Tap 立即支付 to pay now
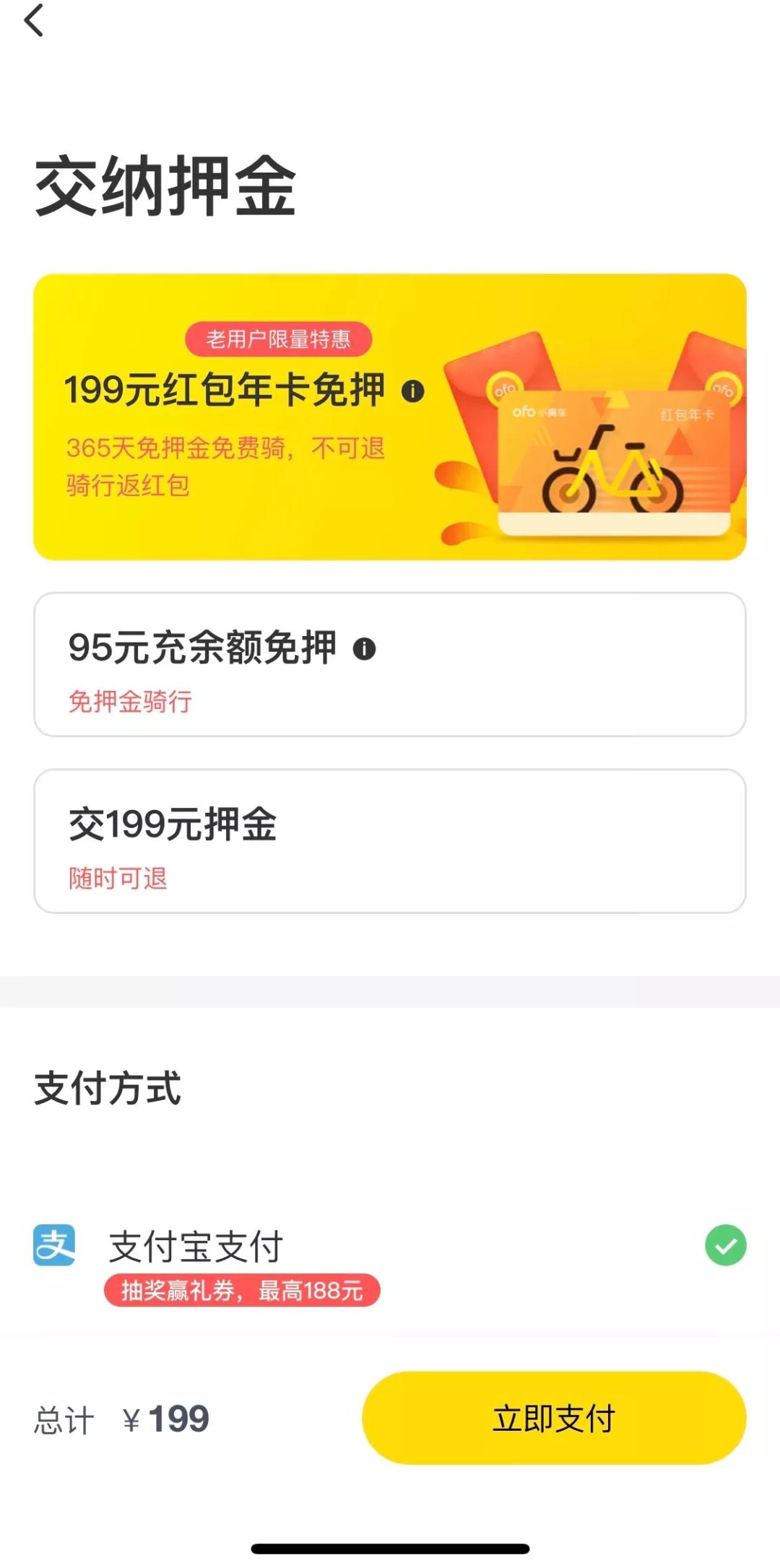 (x=553, y=1418)
